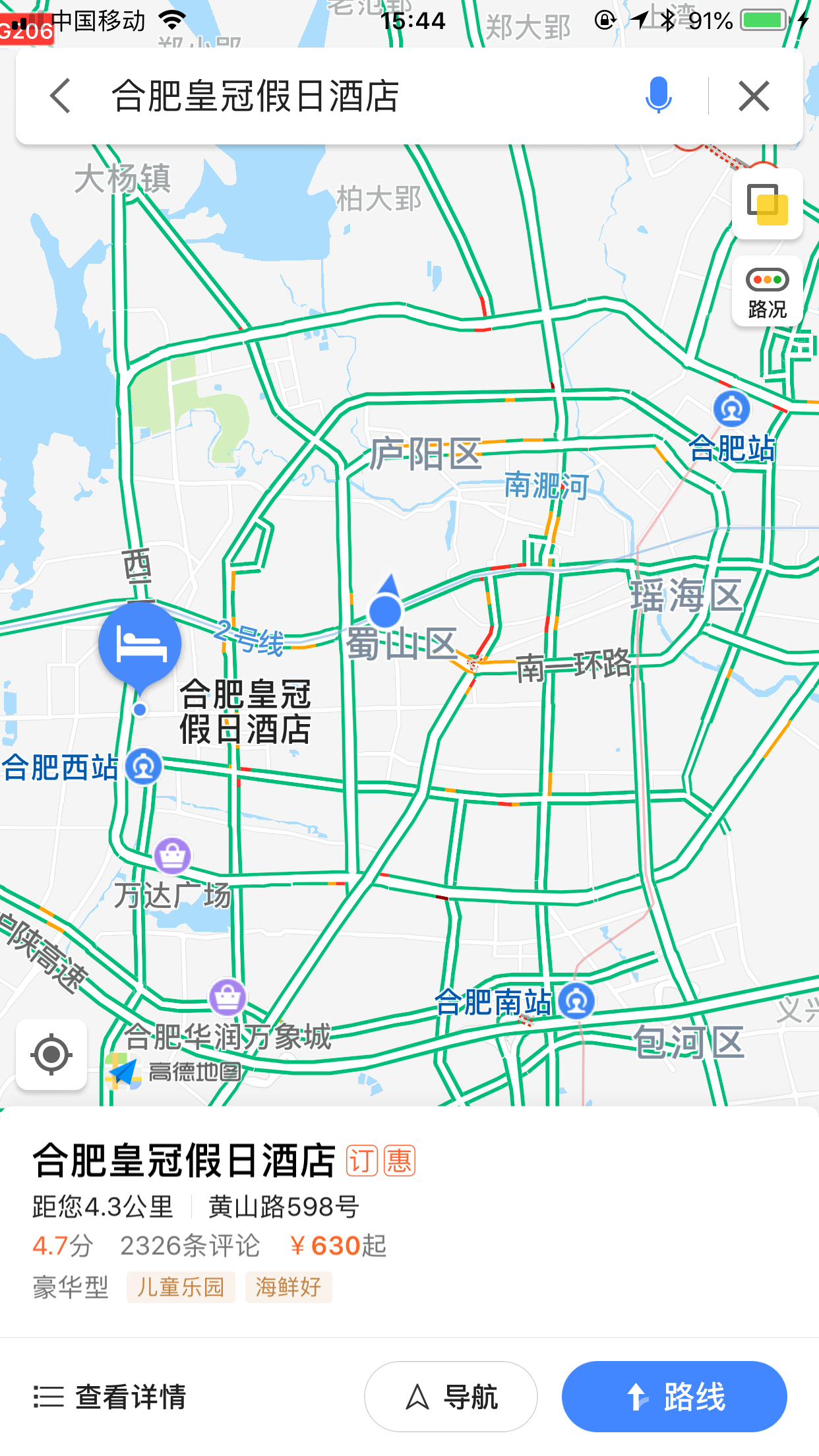Open 查看详情 for the hotel

tap(111, 1397)
